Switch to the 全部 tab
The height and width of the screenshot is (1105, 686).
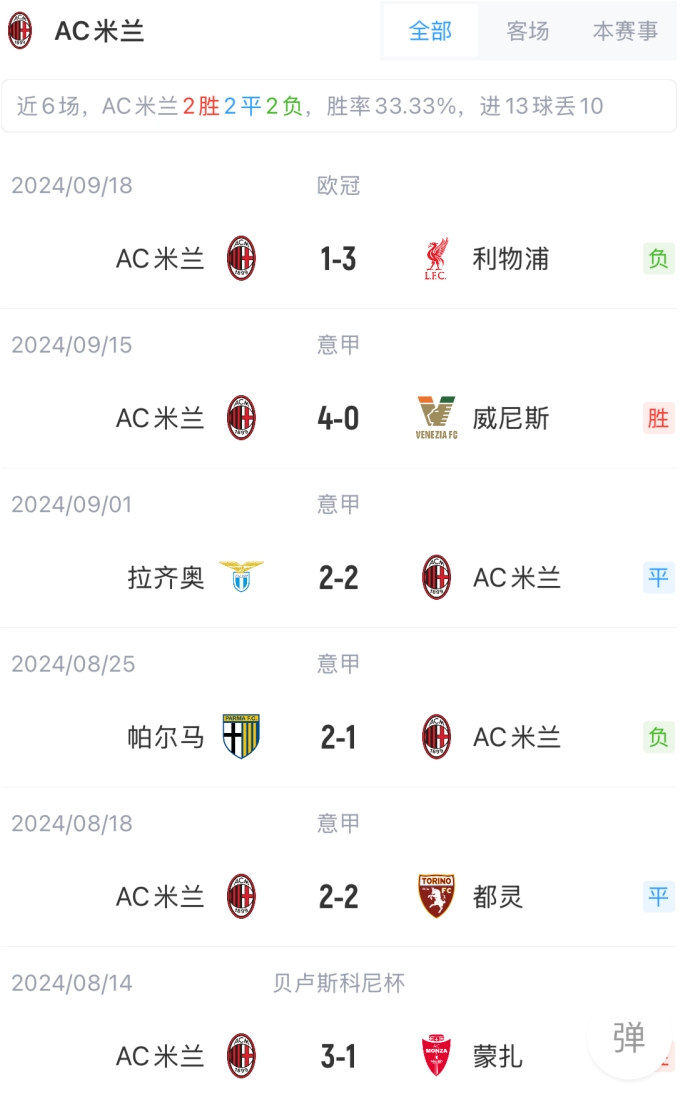(x=431, y=31)
